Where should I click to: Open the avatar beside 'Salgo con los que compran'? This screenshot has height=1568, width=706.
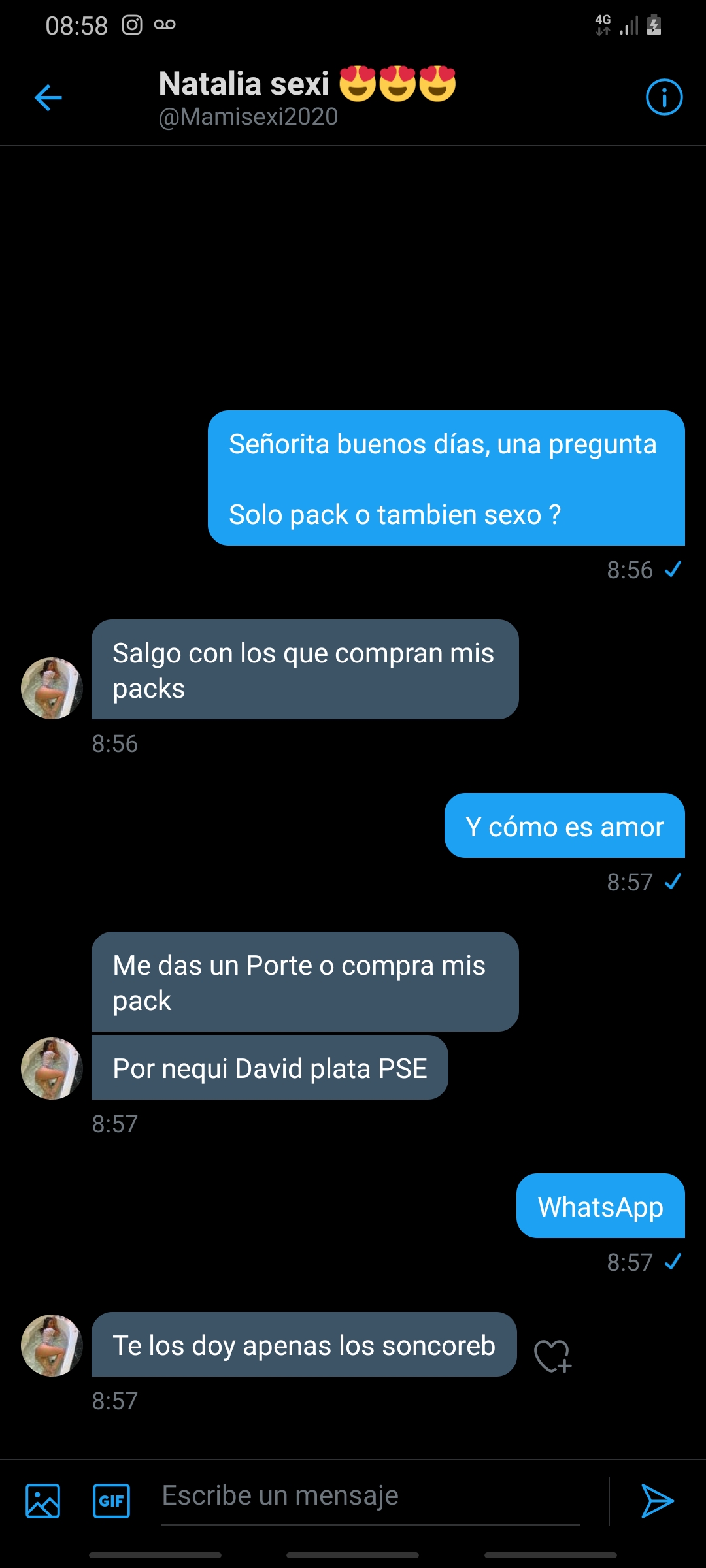pos(52,688)
